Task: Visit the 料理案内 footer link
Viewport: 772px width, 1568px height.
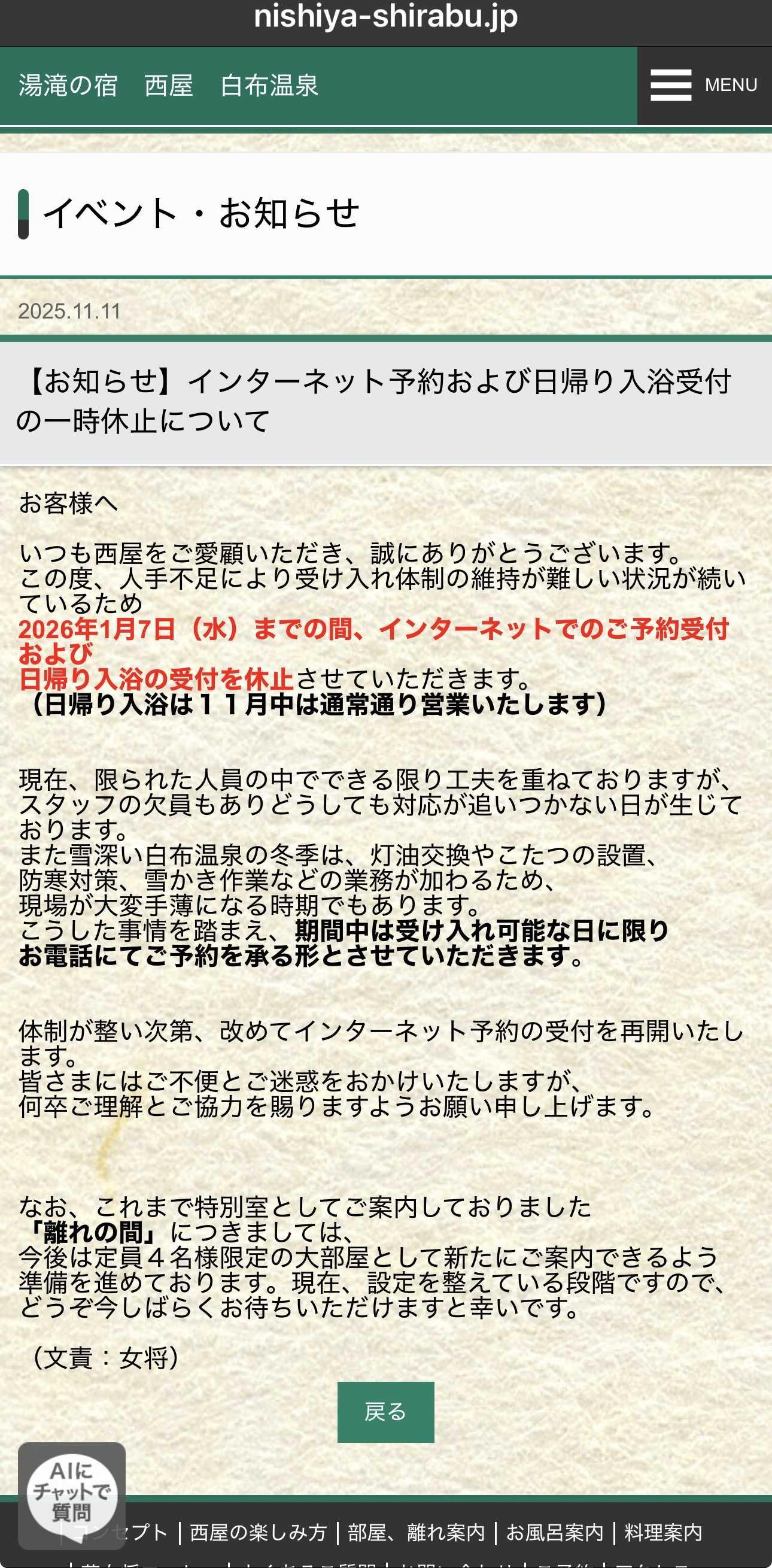Action: (x=663, y=1532)
